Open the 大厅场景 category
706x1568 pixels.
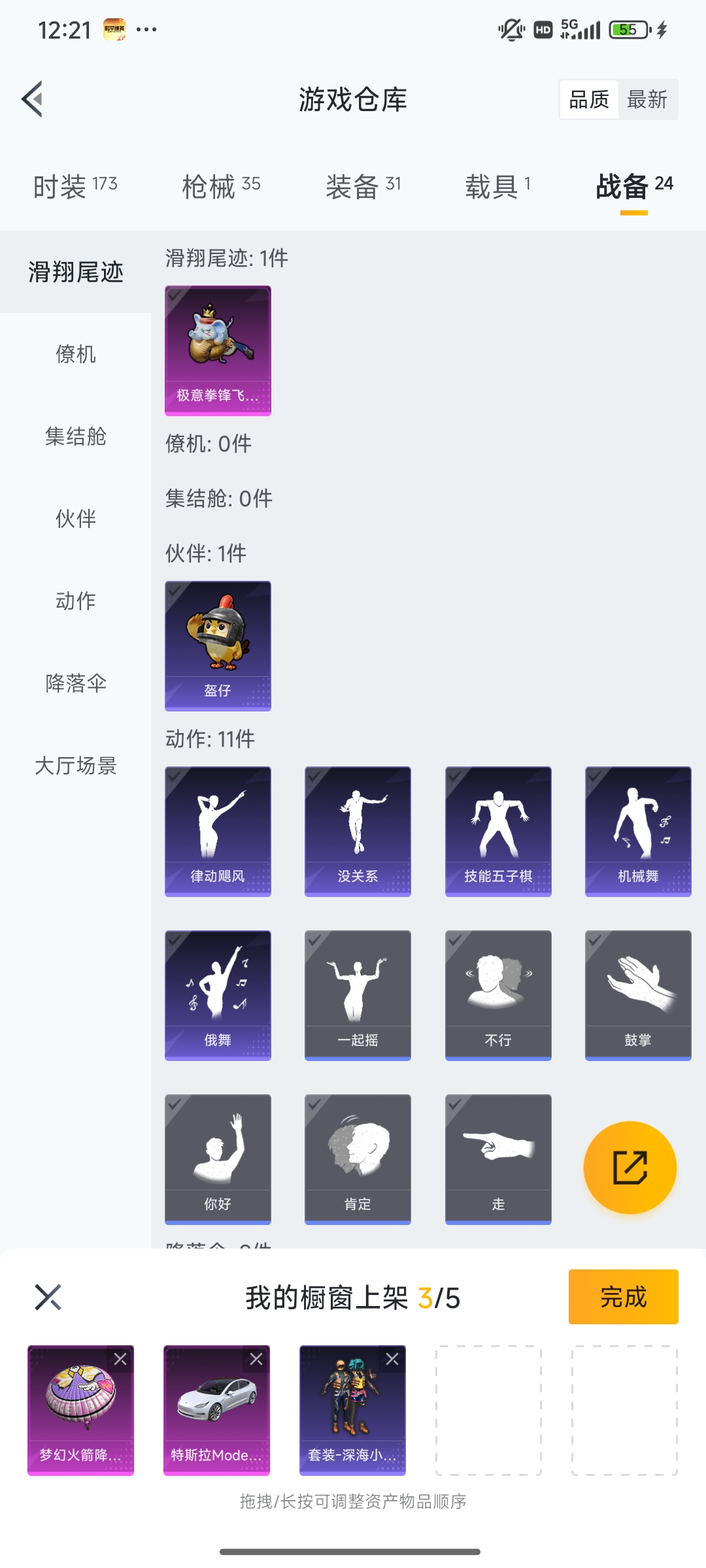pos(75,766)
